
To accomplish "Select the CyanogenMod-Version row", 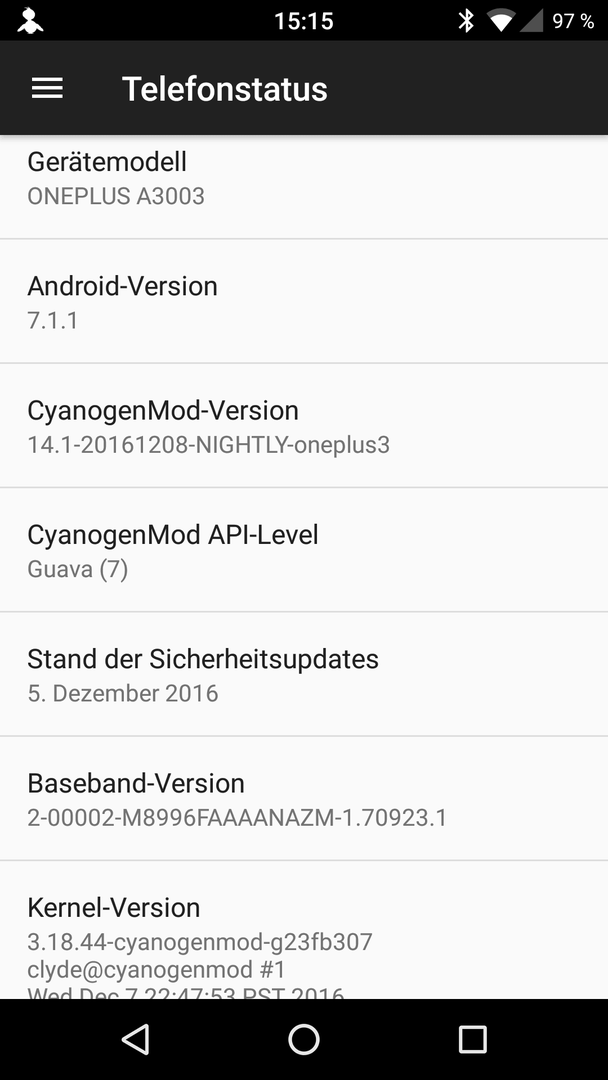I will click(304, 426).
